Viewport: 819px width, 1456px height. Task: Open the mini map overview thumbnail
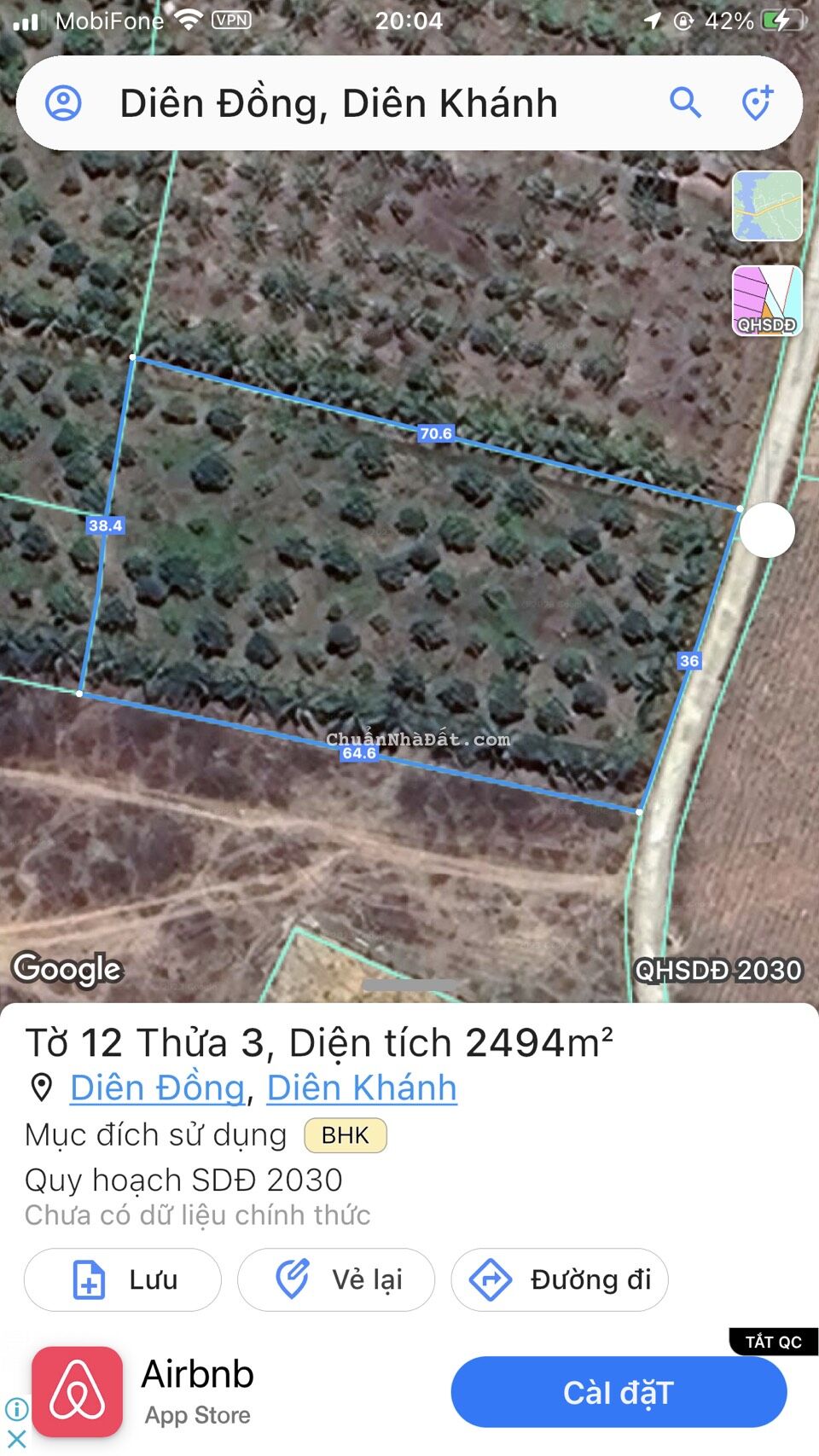coord(766,206)
